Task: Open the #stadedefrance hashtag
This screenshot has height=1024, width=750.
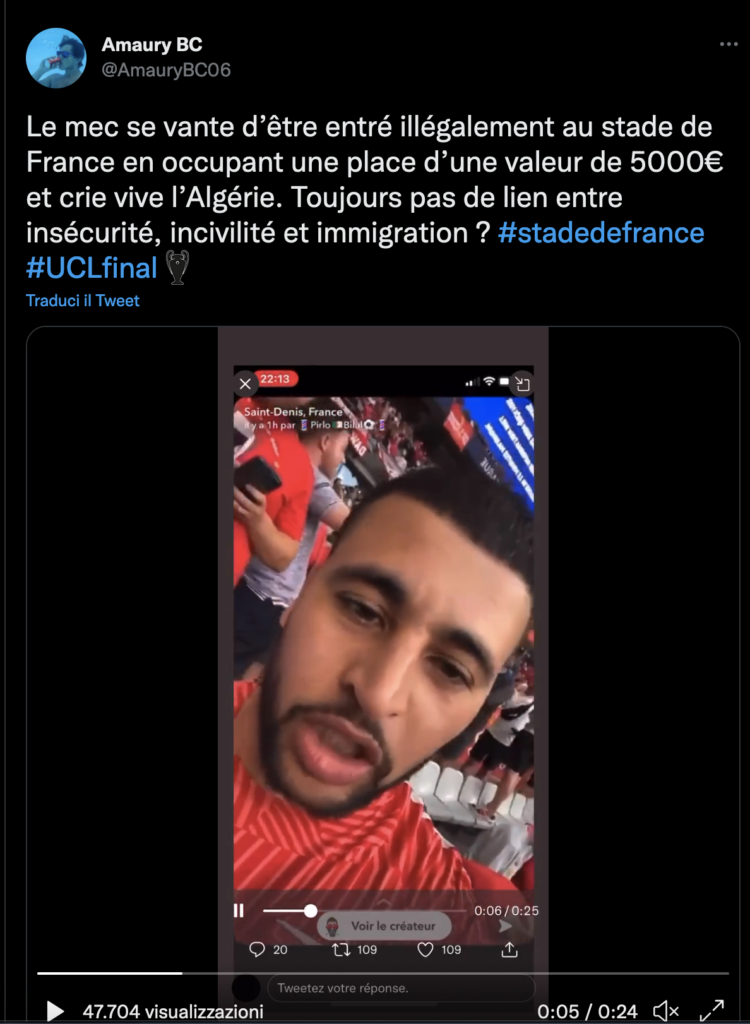Action: click(600, 233)
